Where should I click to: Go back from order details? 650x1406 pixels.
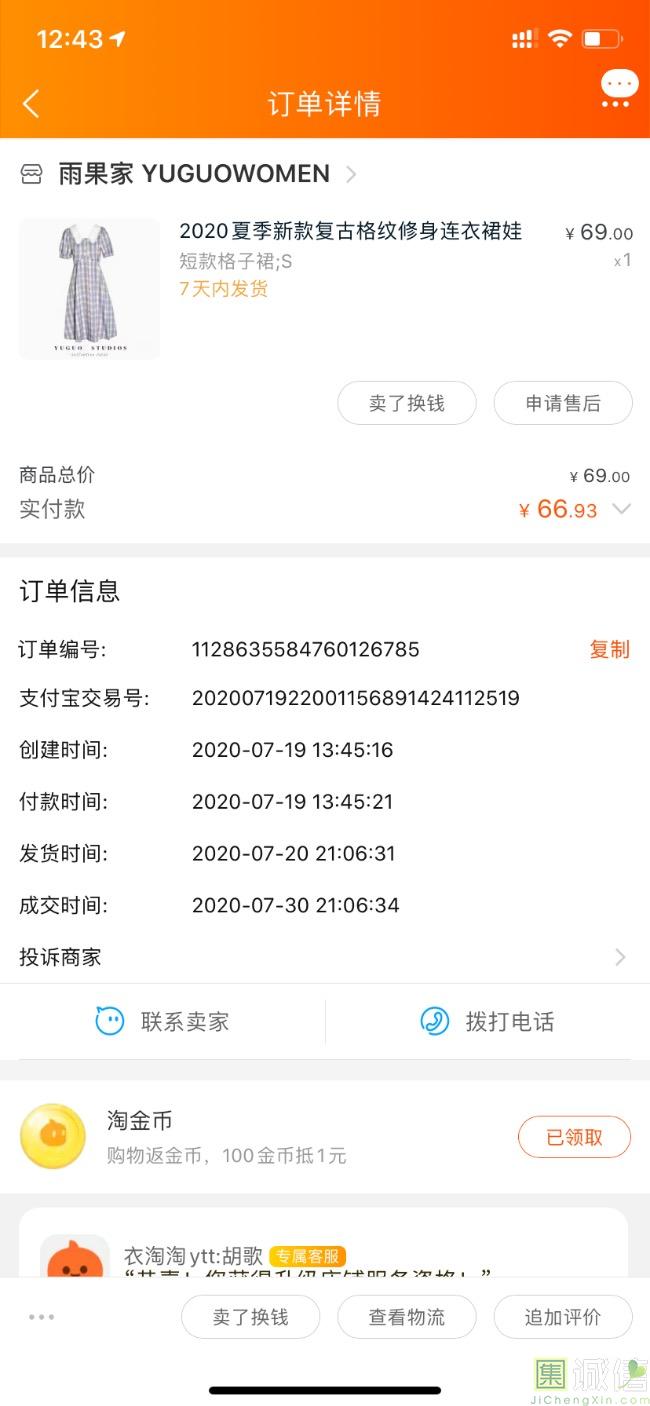pos(31,103)
